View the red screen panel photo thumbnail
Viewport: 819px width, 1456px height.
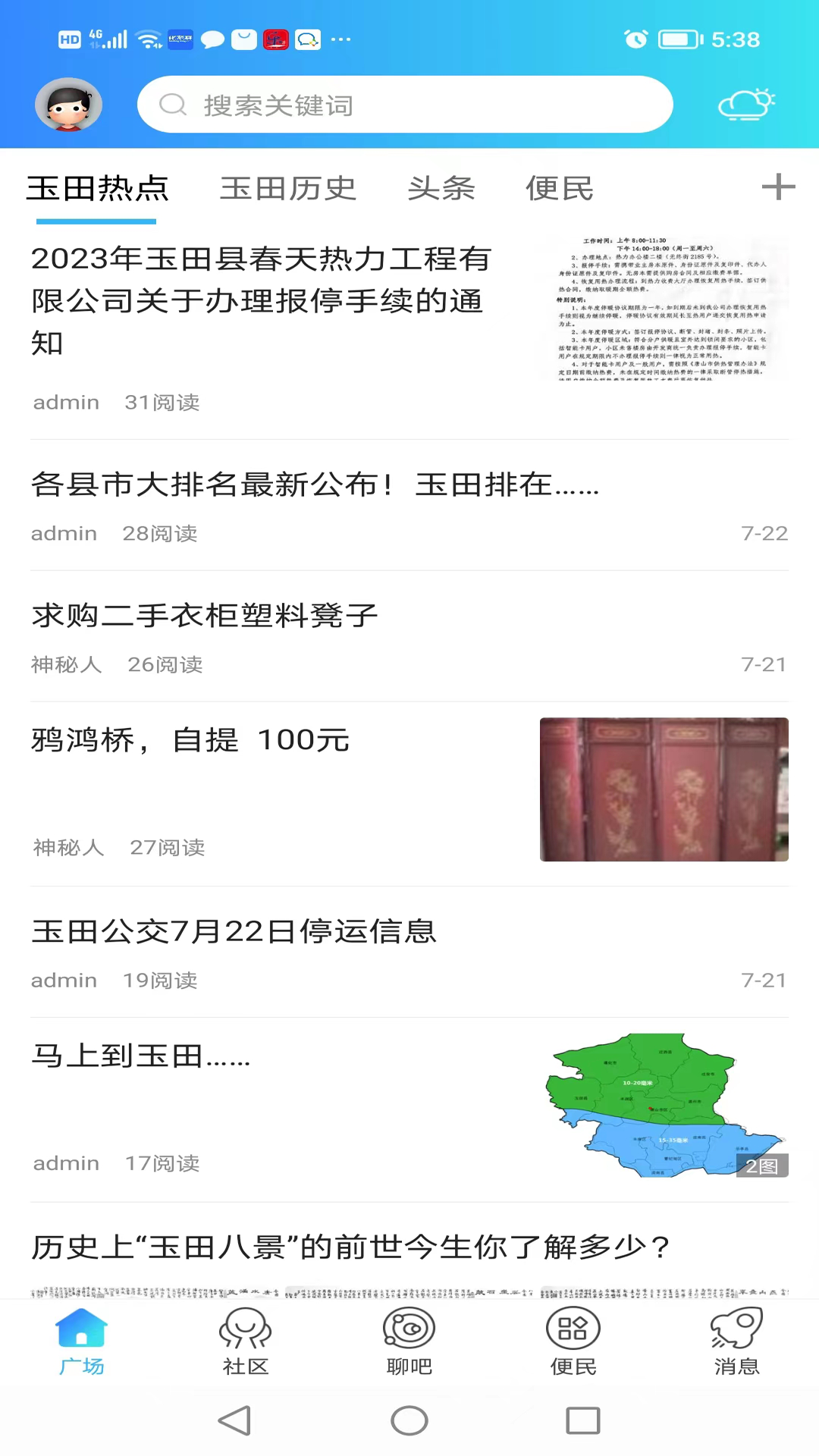pos(664,789)
